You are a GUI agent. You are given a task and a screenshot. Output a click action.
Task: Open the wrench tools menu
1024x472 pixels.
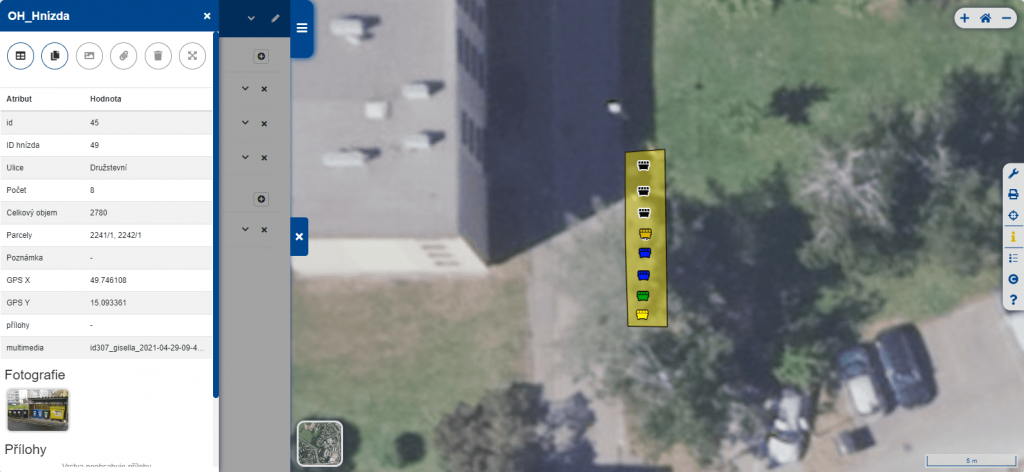pyautogui.click(x=1013, y=173)
